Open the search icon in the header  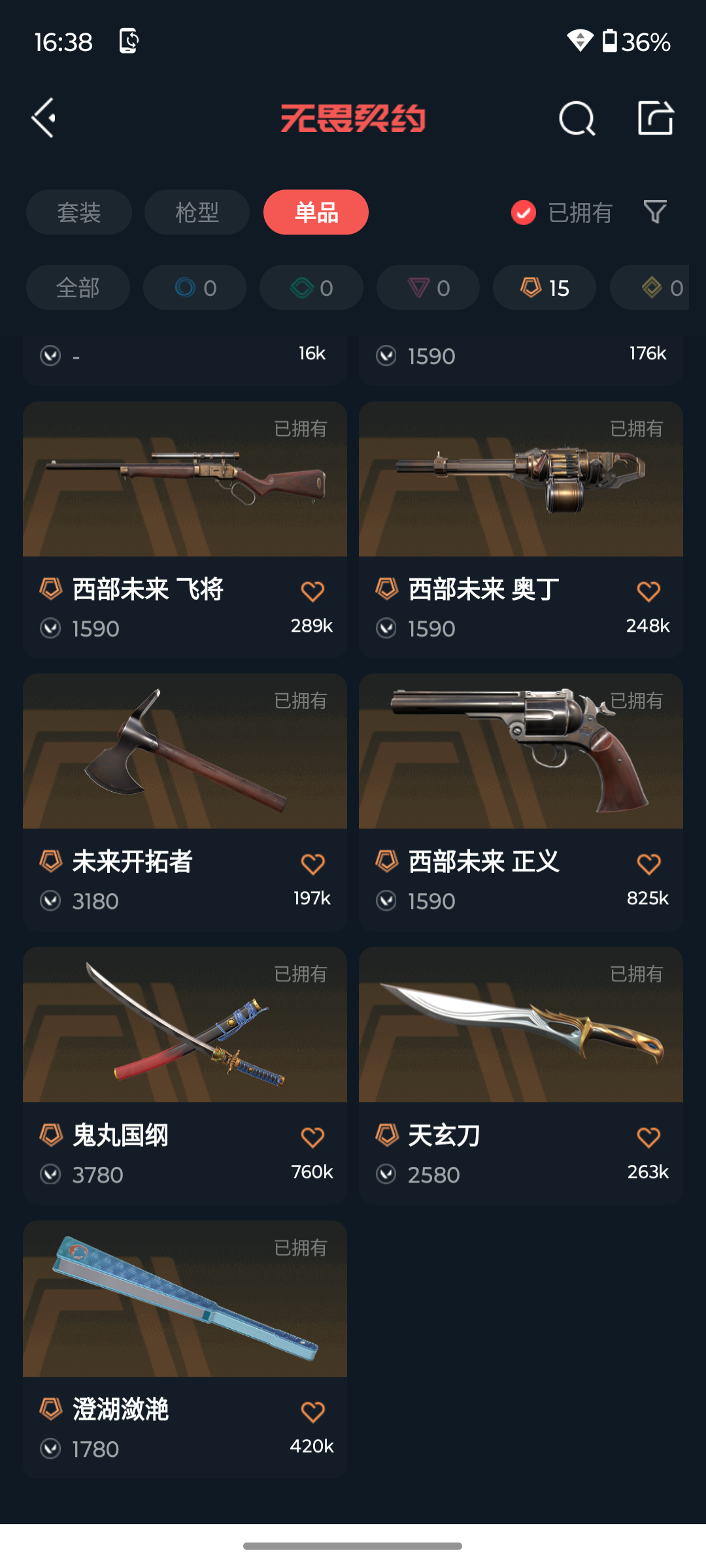click(x=577, y=118)
